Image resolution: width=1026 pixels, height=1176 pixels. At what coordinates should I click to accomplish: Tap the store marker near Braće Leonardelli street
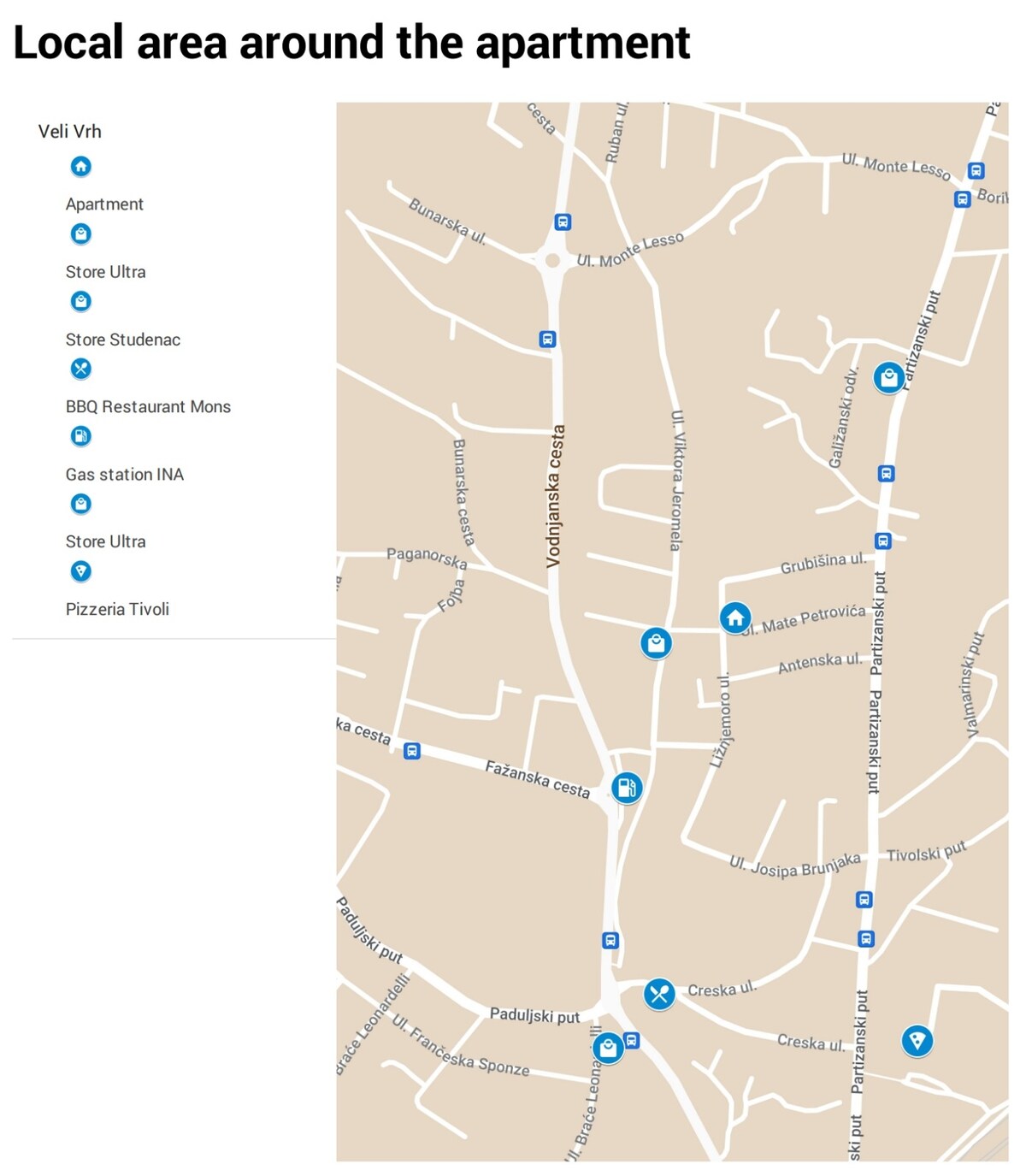(608, 1047)
